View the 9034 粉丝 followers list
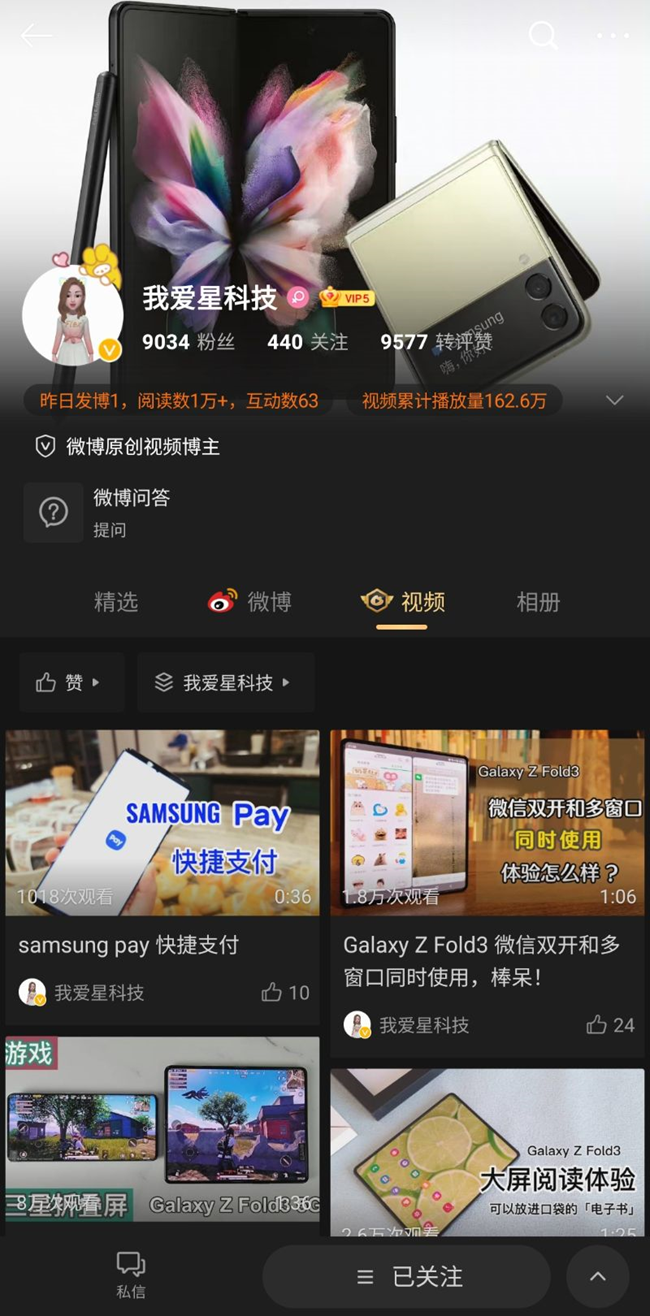650x1316 pixels. click(x=188, y=342)
